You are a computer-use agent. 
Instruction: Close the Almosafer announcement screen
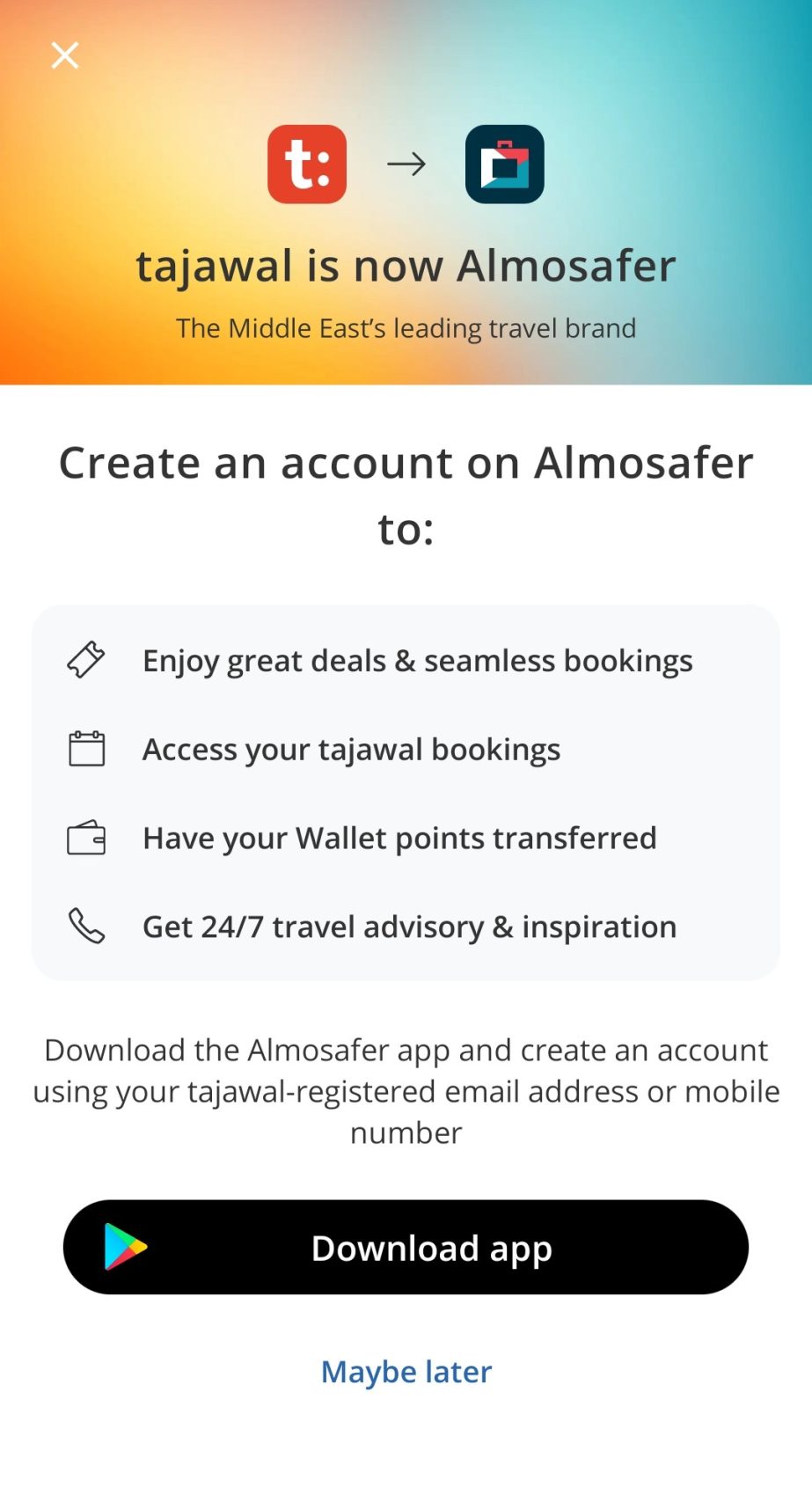click(64, 55)
